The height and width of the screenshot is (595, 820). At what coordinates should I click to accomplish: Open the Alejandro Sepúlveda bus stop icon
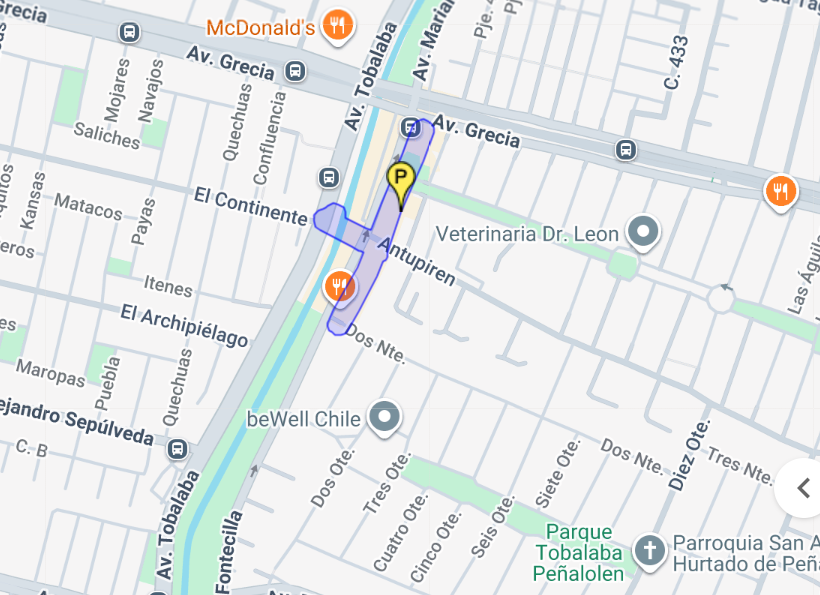pos(179,450)
